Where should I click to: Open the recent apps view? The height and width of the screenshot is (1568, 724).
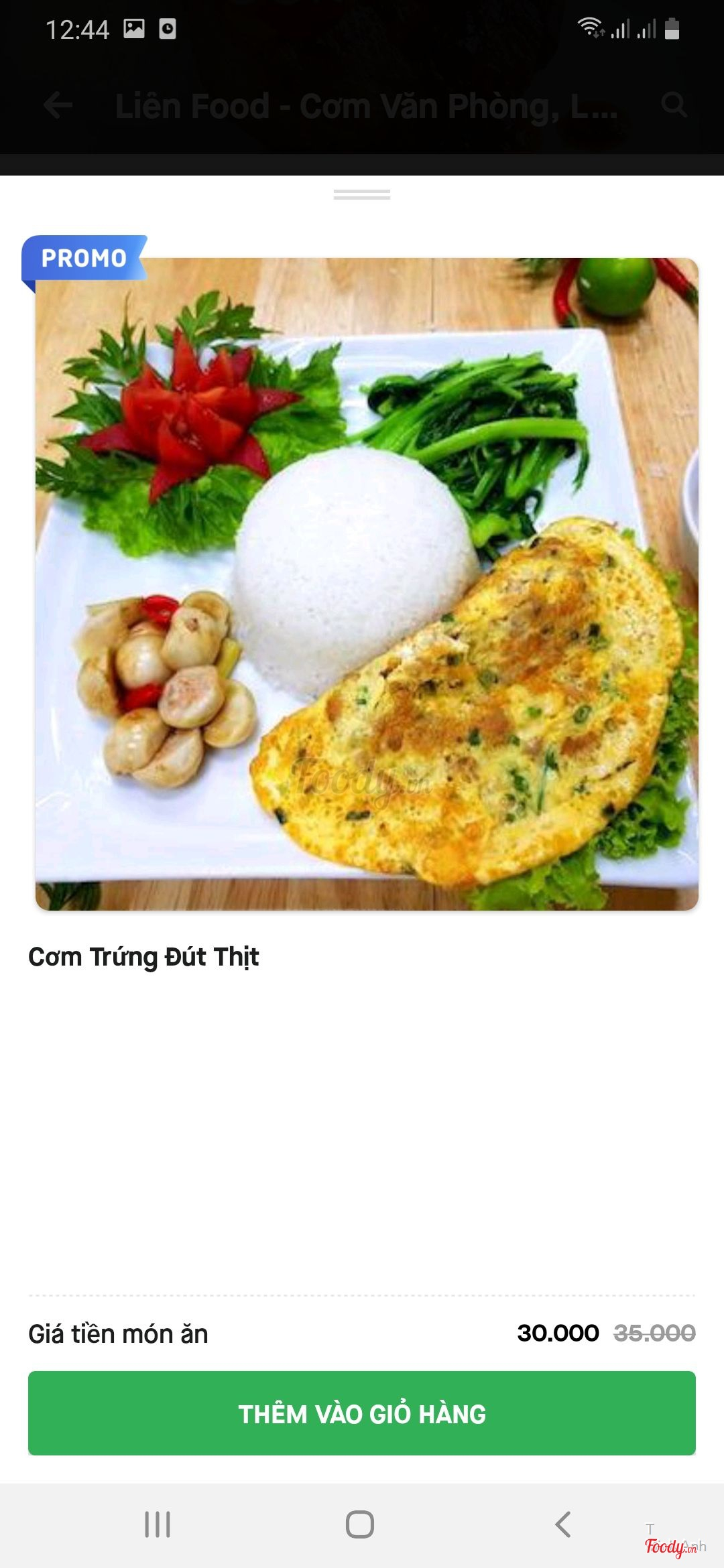pos(158,1524)
